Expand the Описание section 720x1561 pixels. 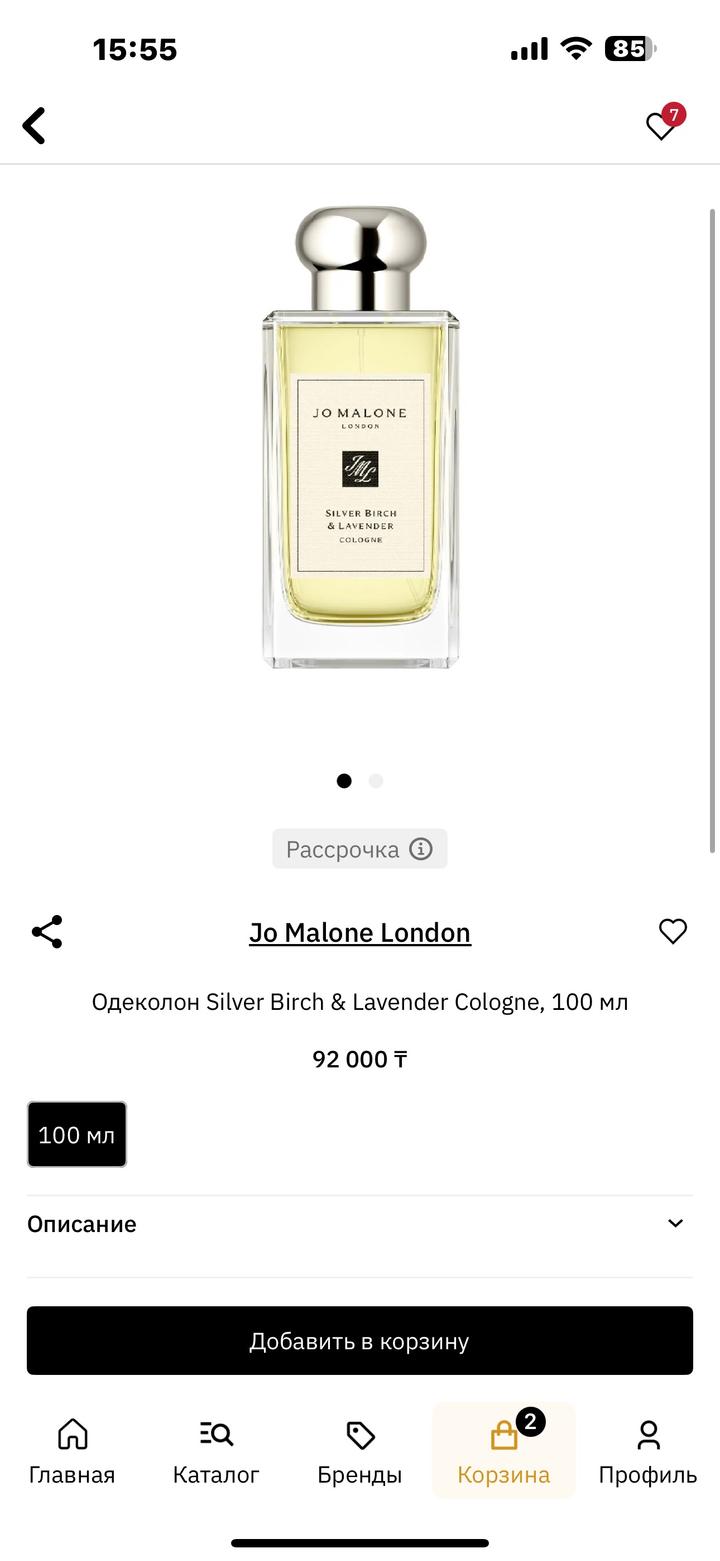pos(360,1224)
